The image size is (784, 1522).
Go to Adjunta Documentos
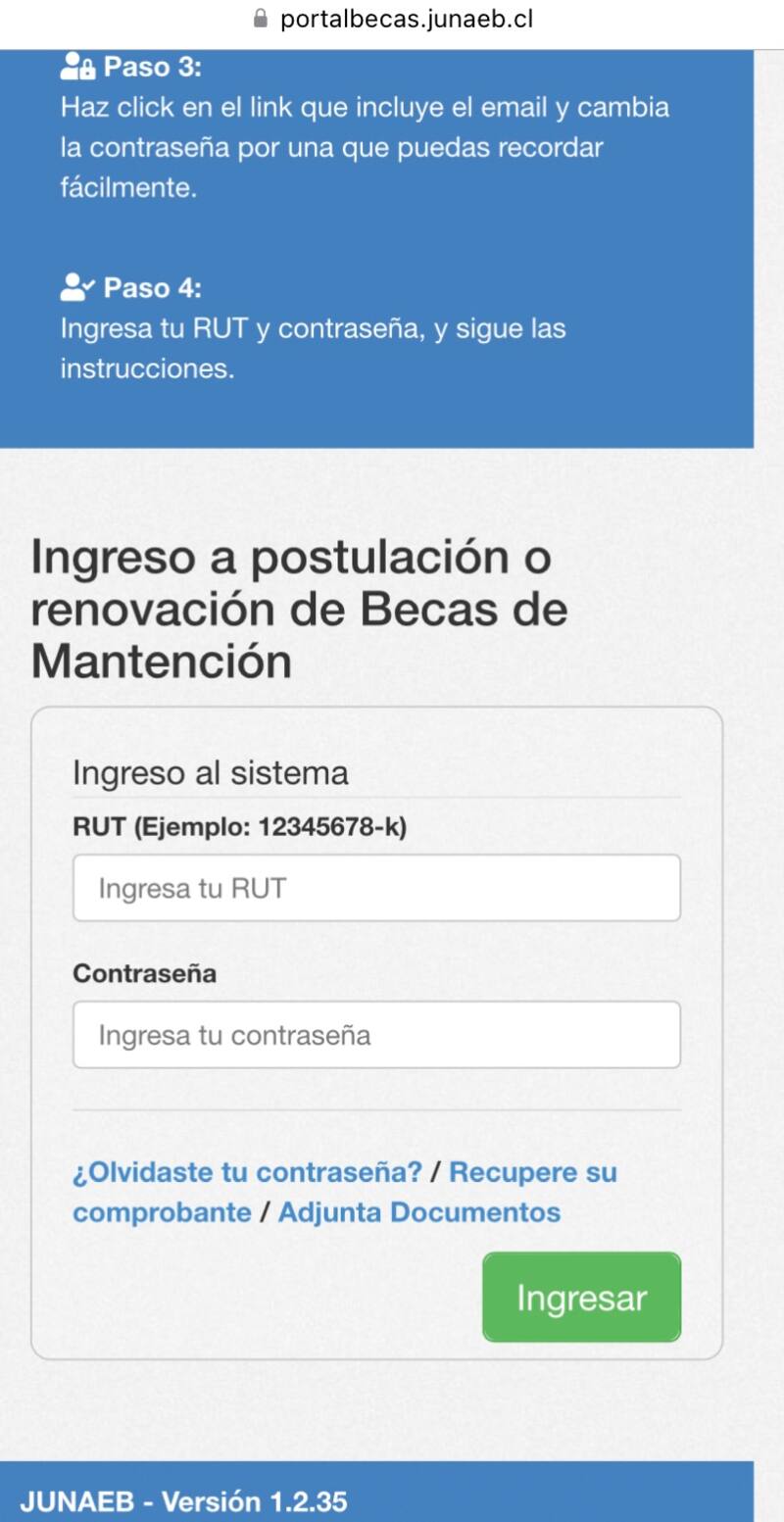tap(419, 1212)
